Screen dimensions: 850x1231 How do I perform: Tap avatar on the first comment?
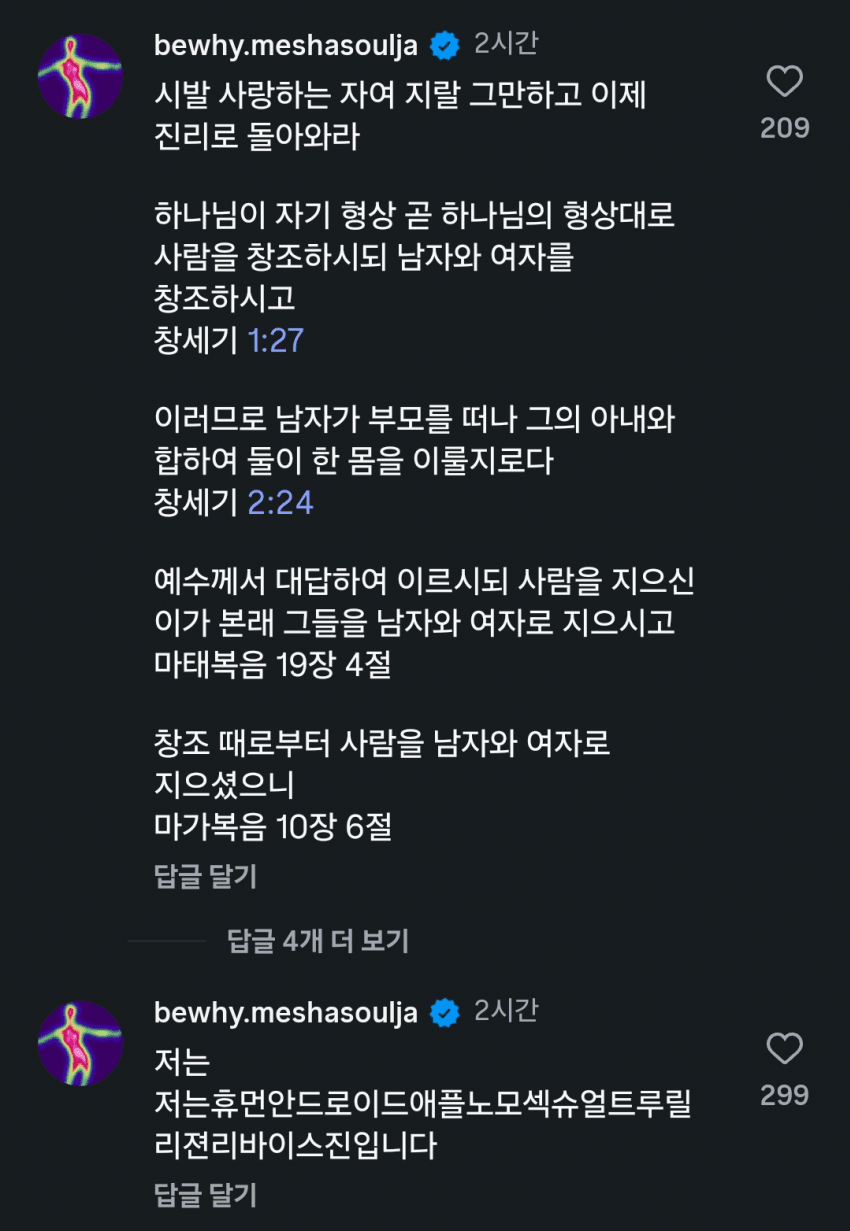pos(80,77)
